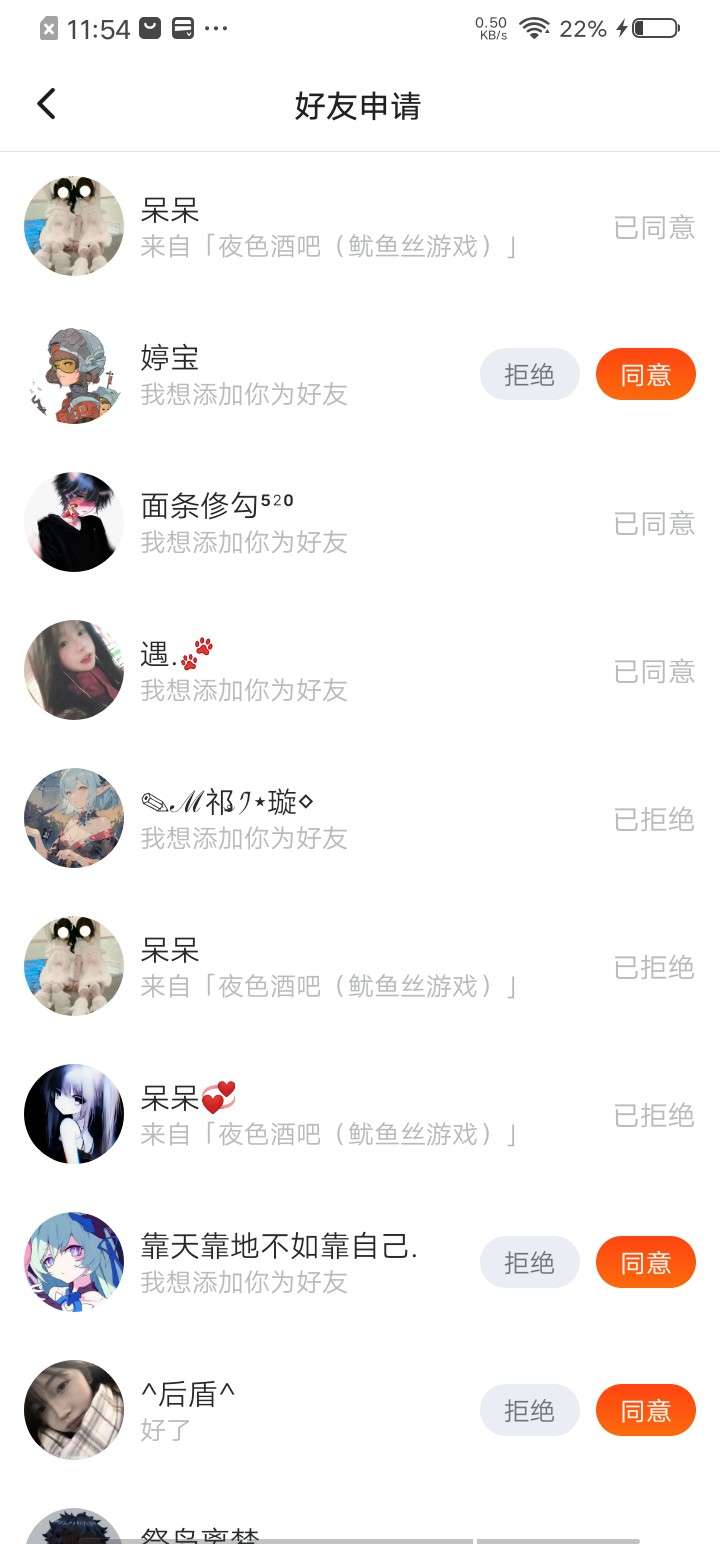Tap 拒绝 for 靠天靠地不如靠自己.
This screenshot has width=720, height=1544.
[x=529, y=1262]
